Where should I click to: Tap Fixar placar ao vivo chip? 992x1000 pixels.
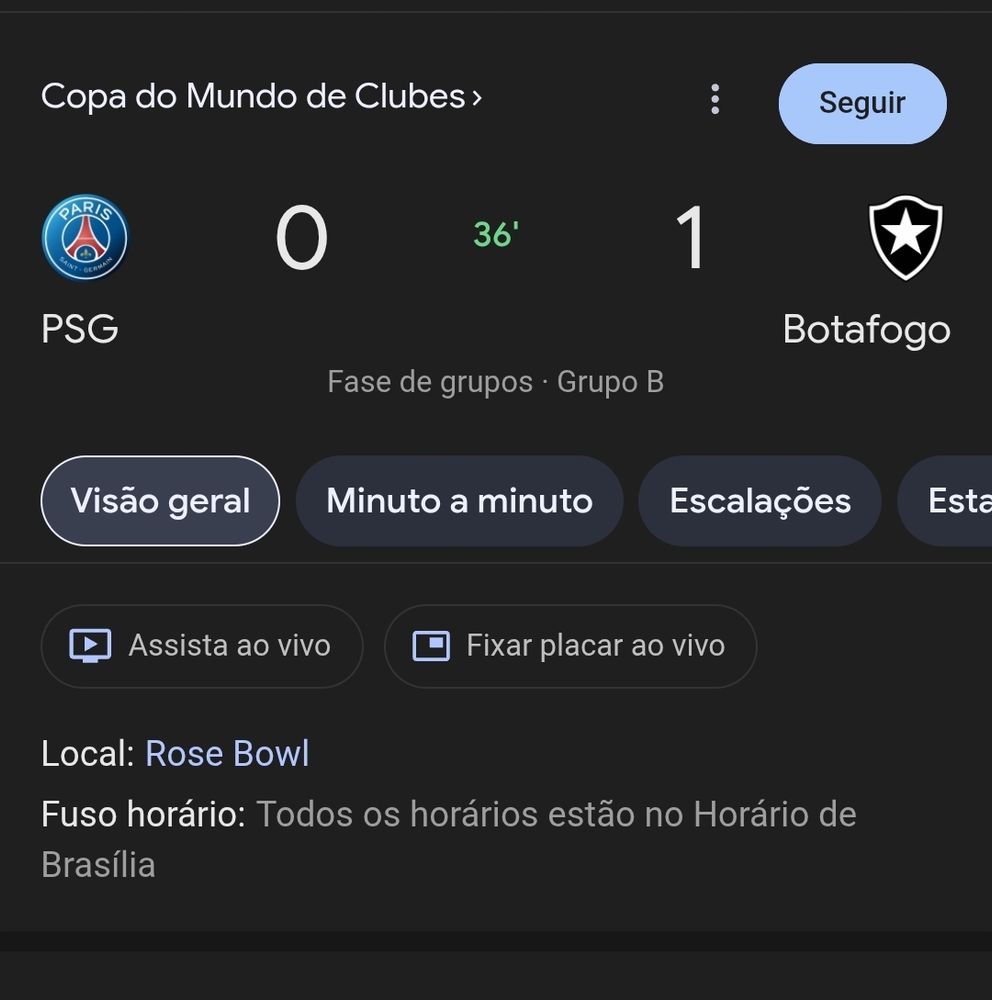[570, 645]
